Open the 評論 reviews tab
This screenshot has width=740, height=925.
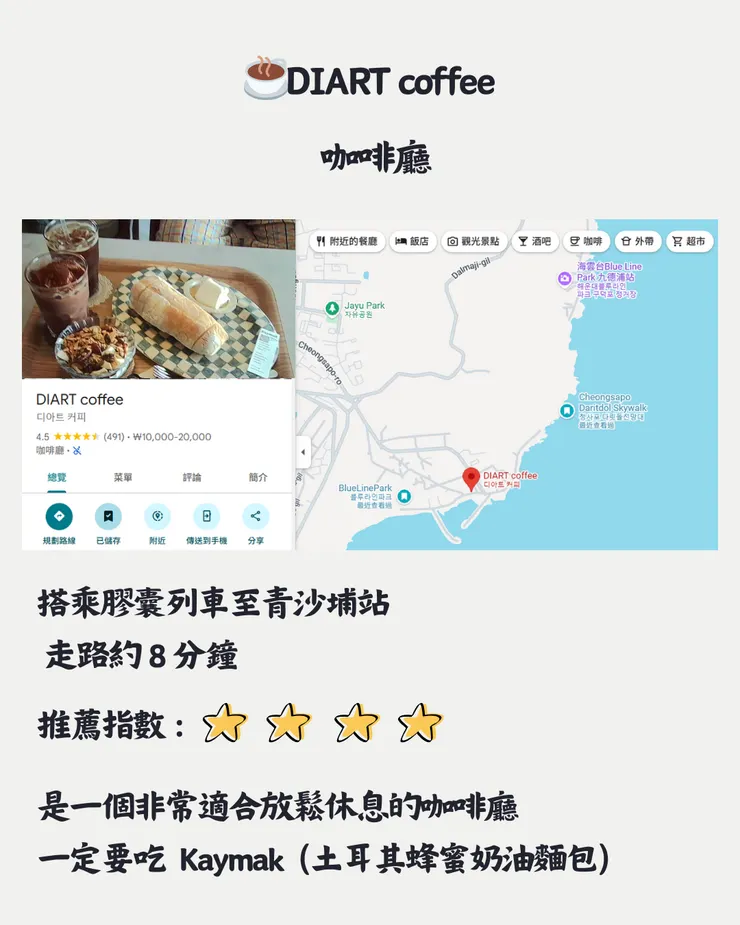tap(192, 476)
